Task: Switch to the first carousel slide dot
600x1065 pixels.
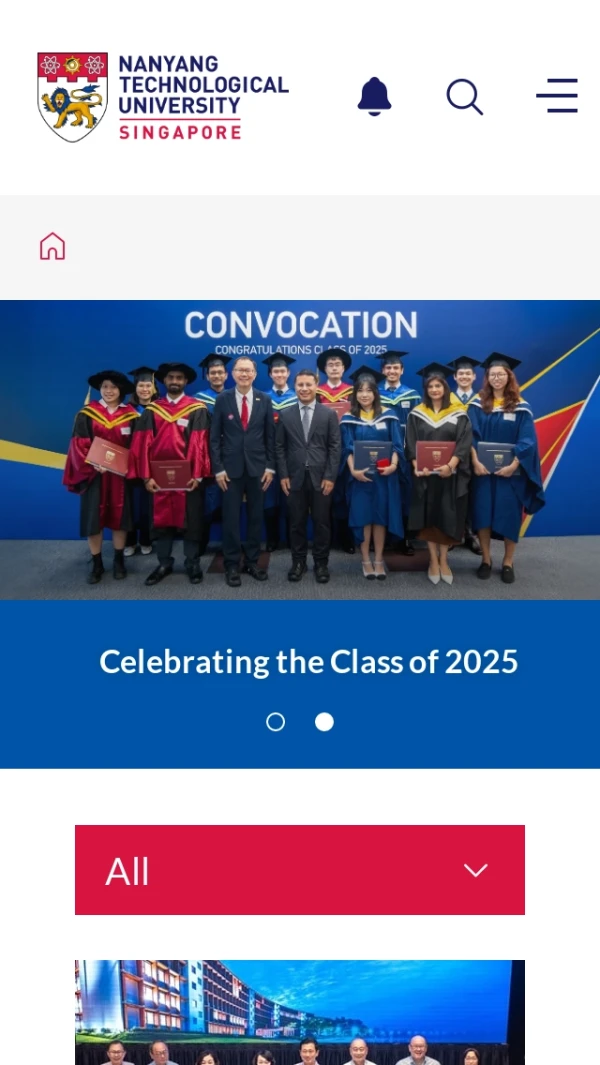Action: pos(276,722)
